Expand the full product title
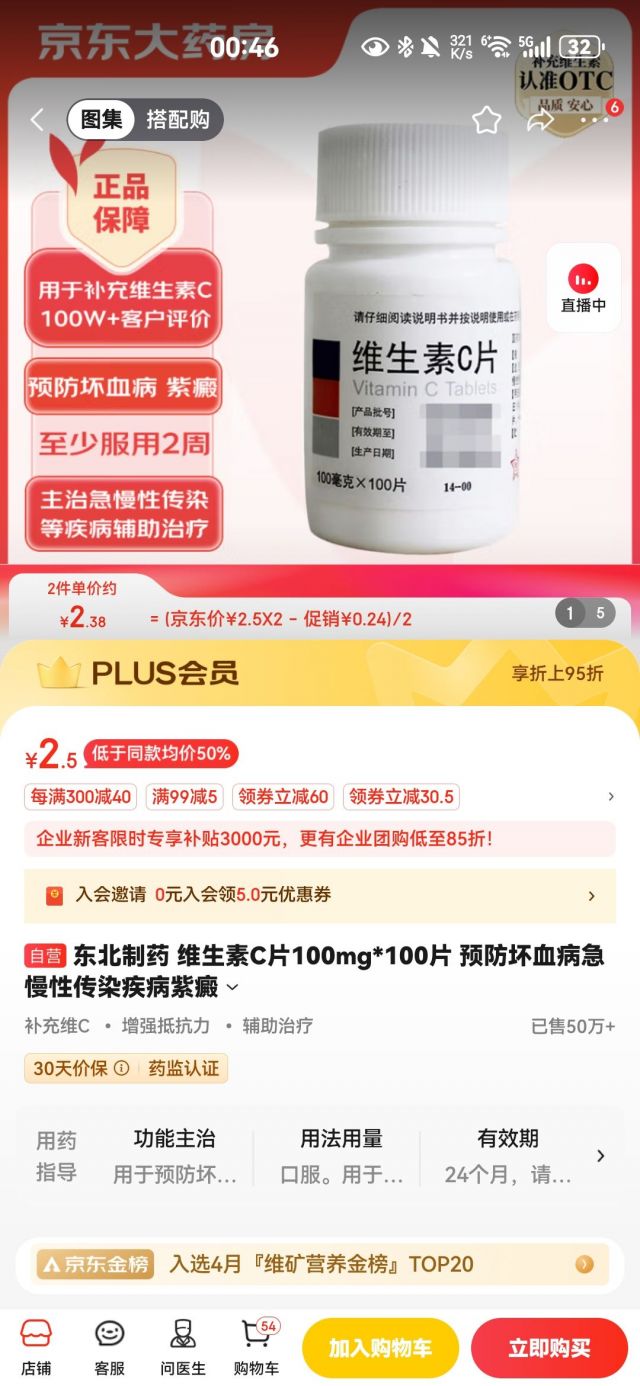 click(233, 988)
